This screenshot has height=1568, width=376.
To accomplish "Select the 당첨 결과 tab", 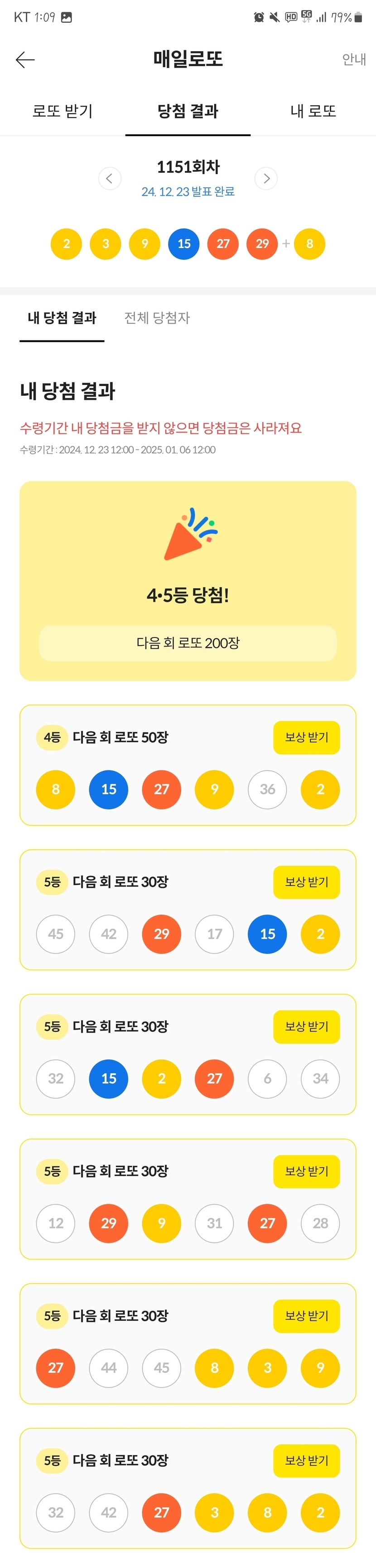I will pos(188,112).
